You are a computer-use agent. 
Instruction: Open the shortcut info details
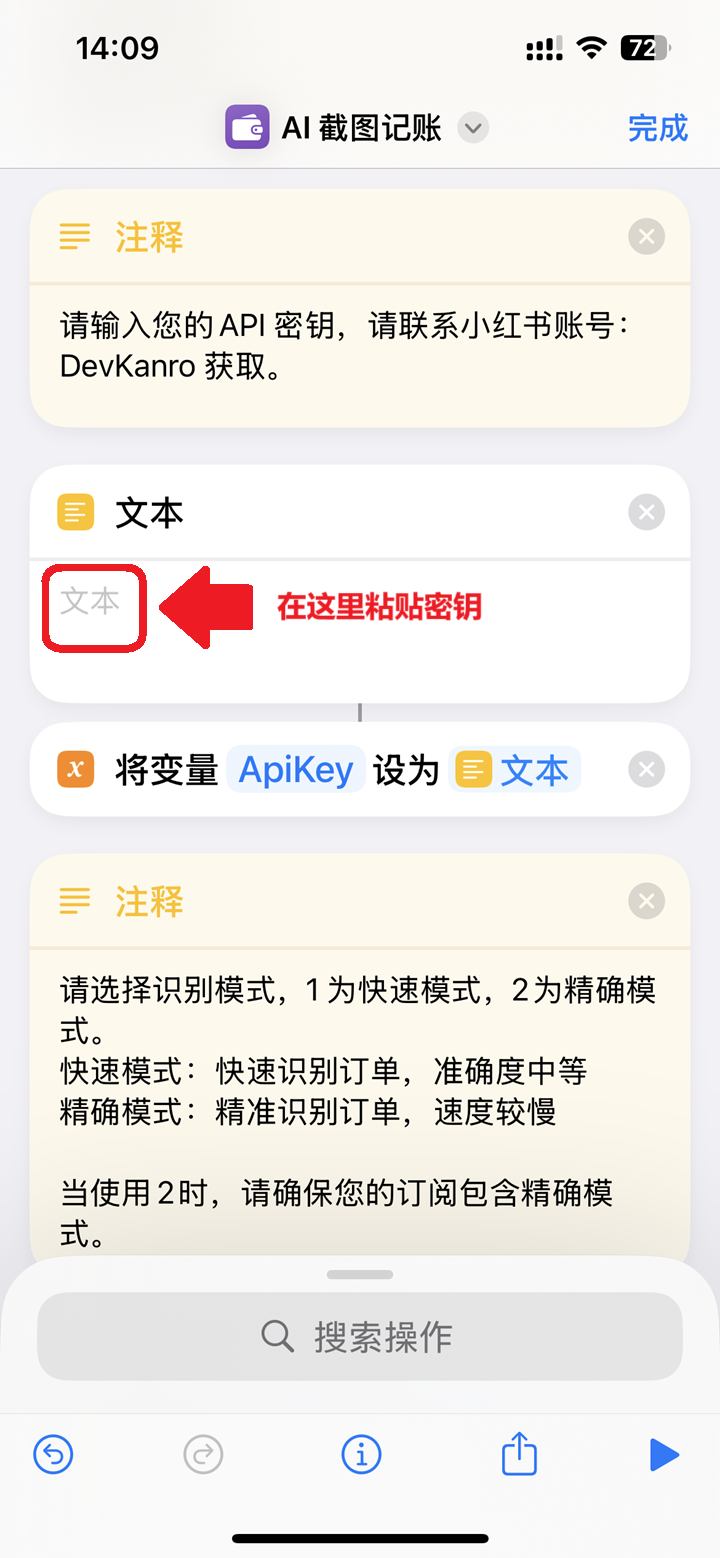[361, 1454]
